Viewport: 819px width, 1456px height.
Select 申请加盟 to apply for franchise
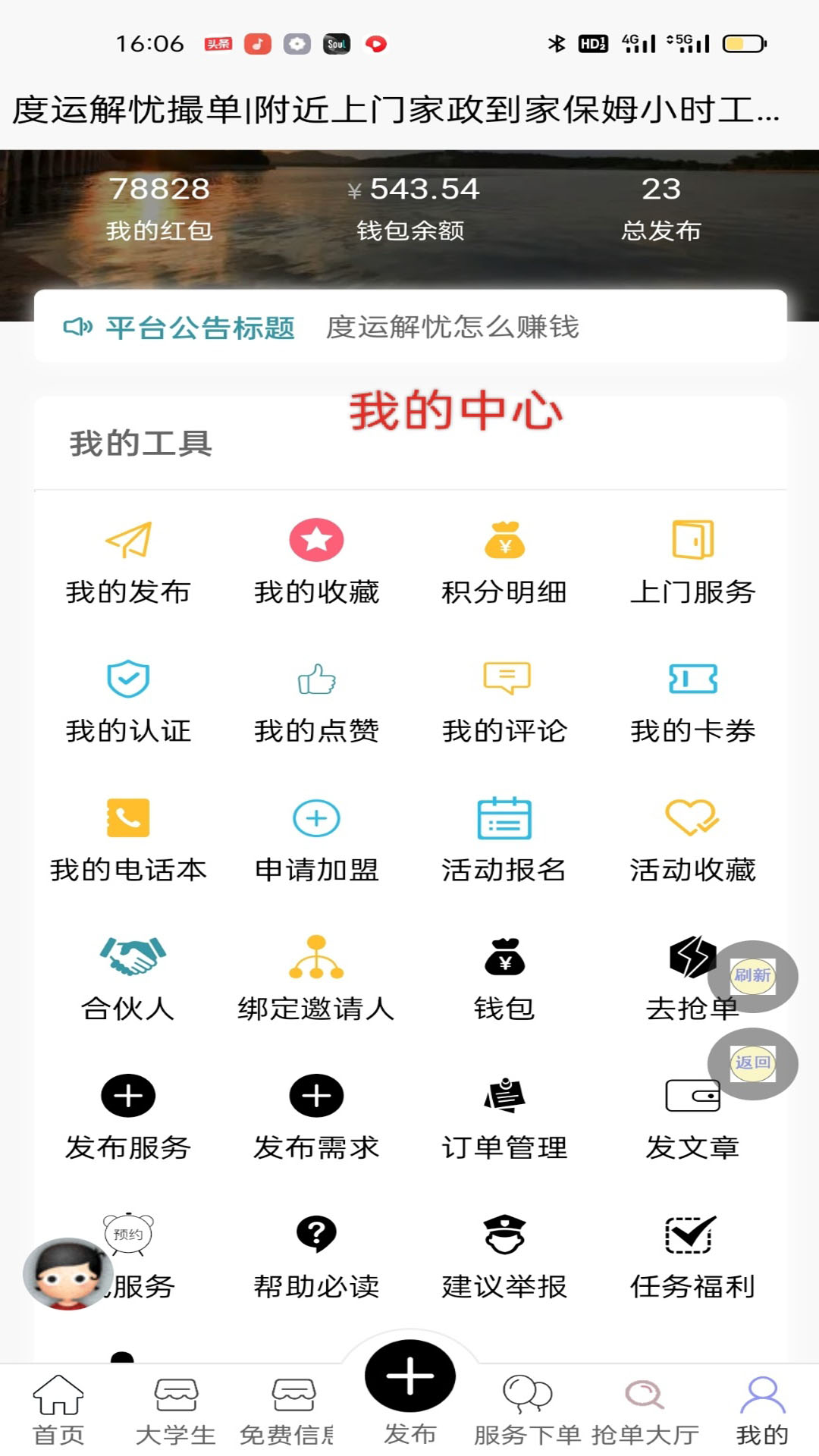(316, 817)
